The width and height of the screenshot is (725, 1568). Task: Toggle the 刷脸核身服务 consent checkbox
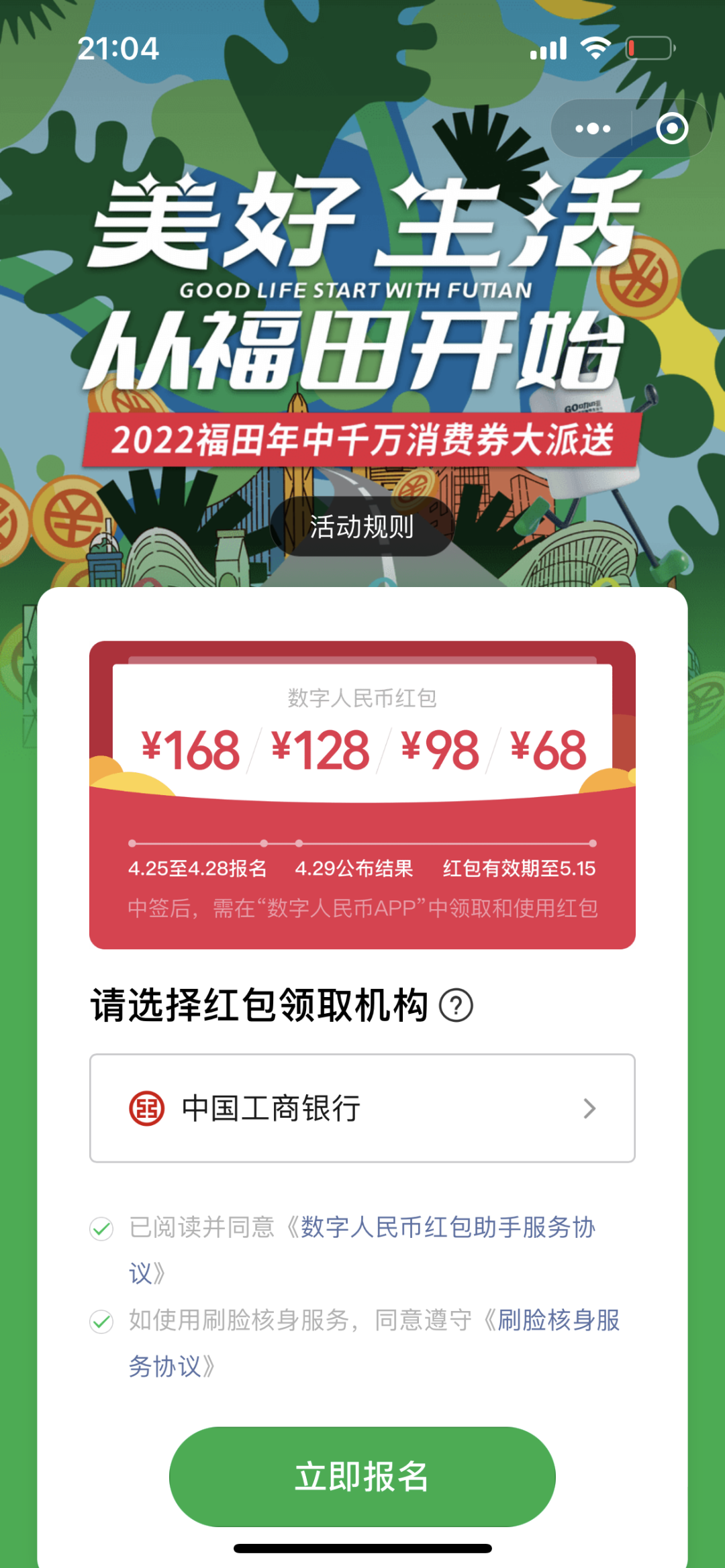(x=101, y=1321)
